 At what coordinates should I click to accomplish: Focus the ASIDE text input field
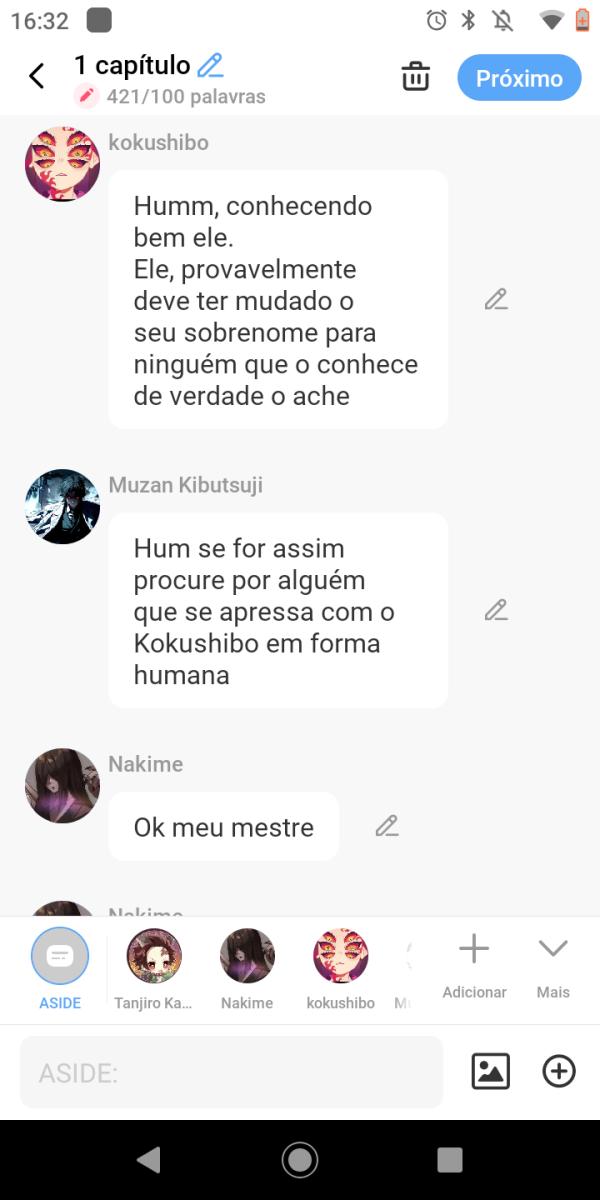coord(231,1073)
